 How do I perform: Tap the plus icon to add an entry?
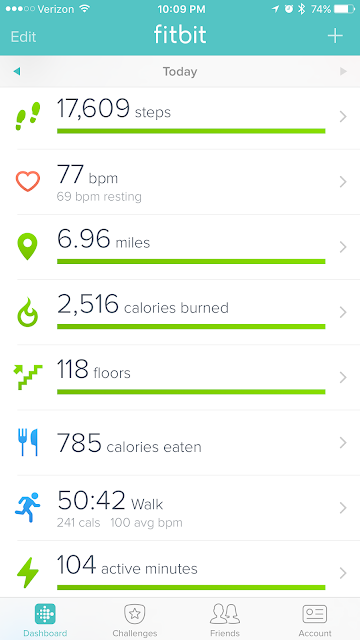[335, 36]
